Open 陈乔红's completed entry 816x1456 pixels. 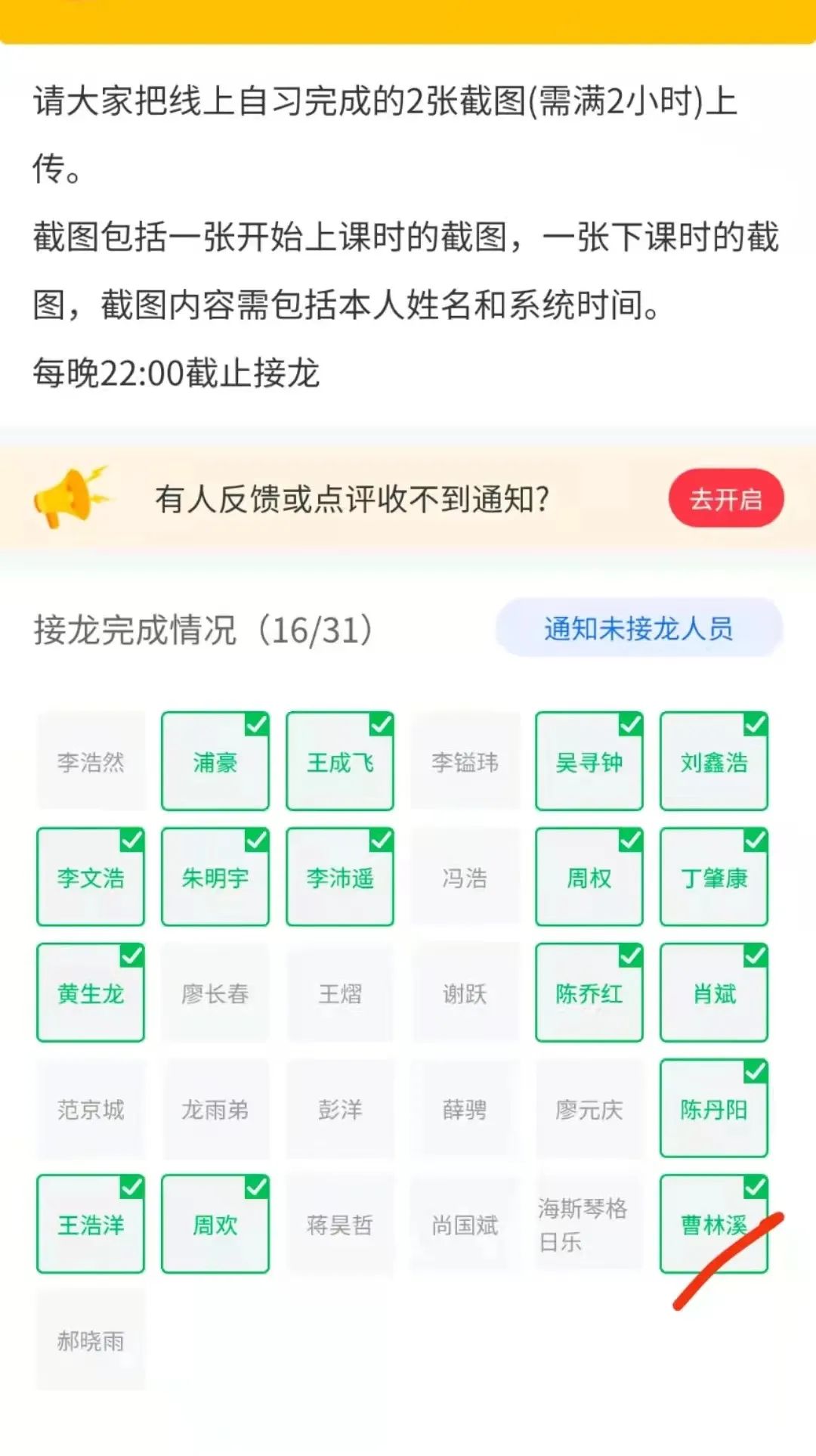589,993
